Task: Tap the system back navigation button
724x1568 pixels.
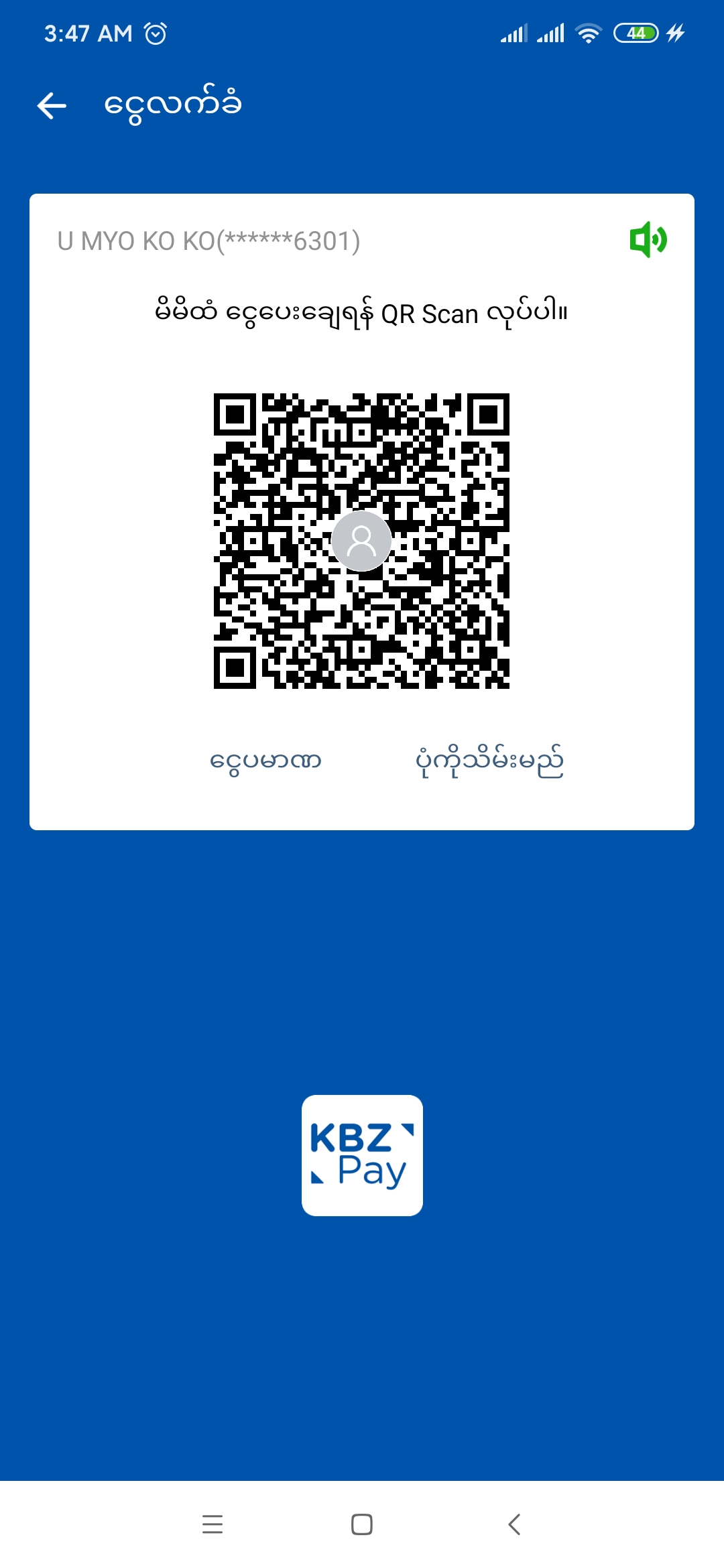Action: 514,1524
